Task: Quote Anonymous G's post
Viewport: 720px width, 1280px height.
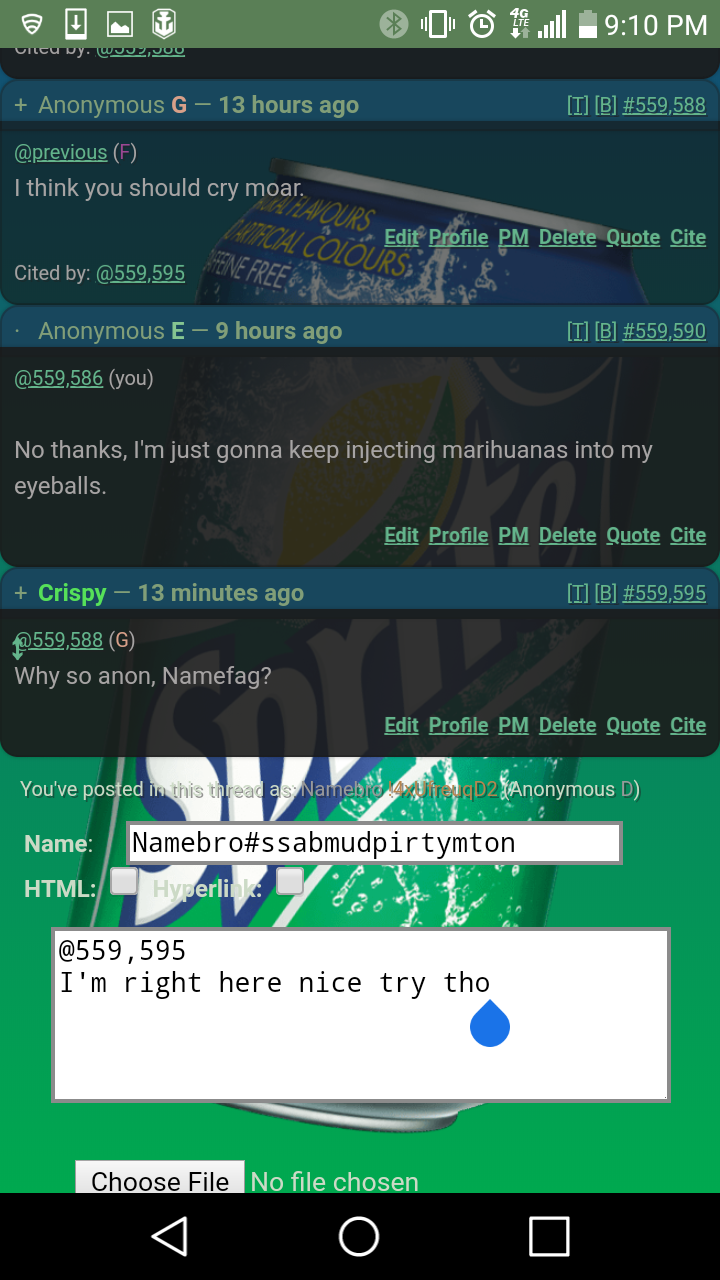Action: [633, 237]
